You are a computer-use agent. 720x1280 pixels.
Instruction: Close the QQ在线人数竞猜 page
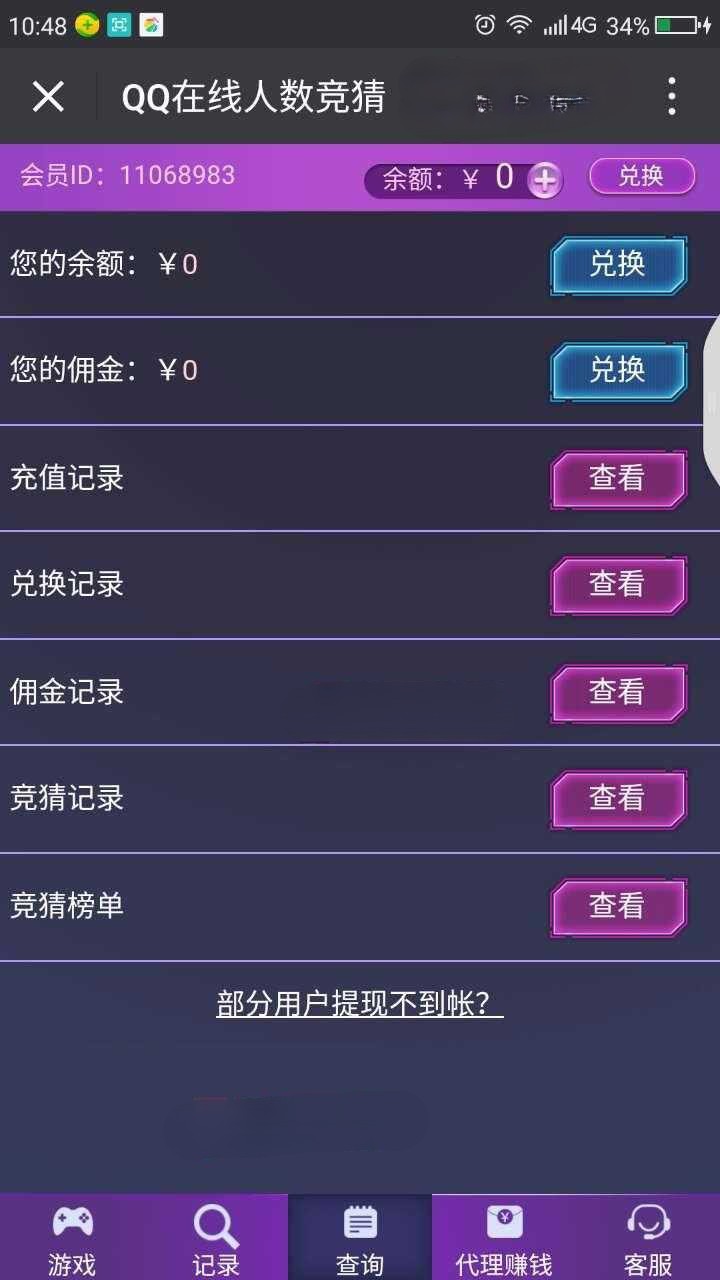pos(48,97)
